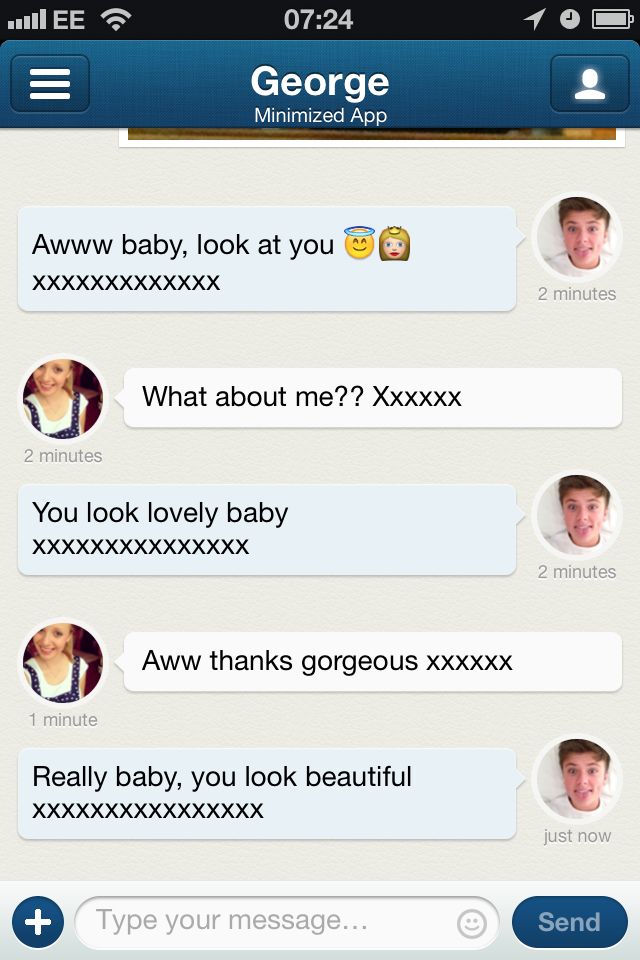The width and height of the screenshot is (640, 960).
Task: Open the emoji smiley picker
Action: pyautogui.click(x=472, y=923)
